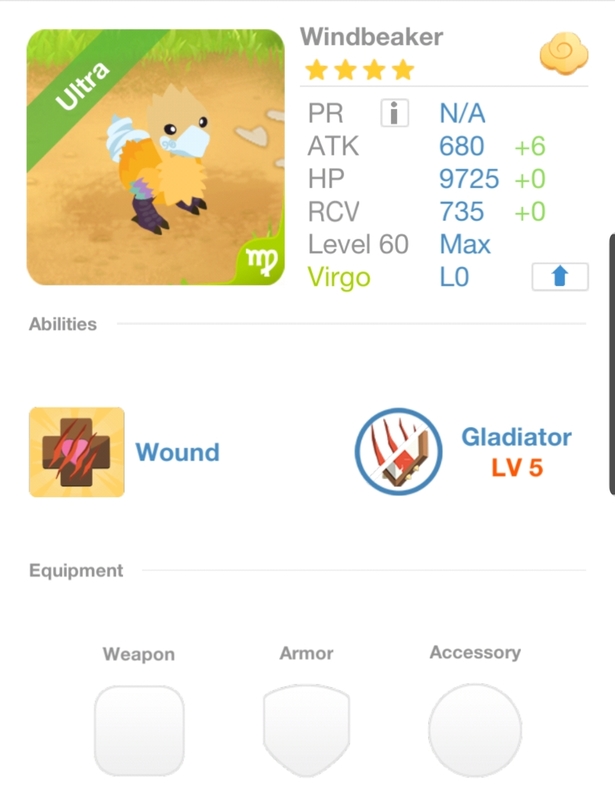615x800 pixels.
Task: Open the PR info icon
Action: (x=394, y=114)
